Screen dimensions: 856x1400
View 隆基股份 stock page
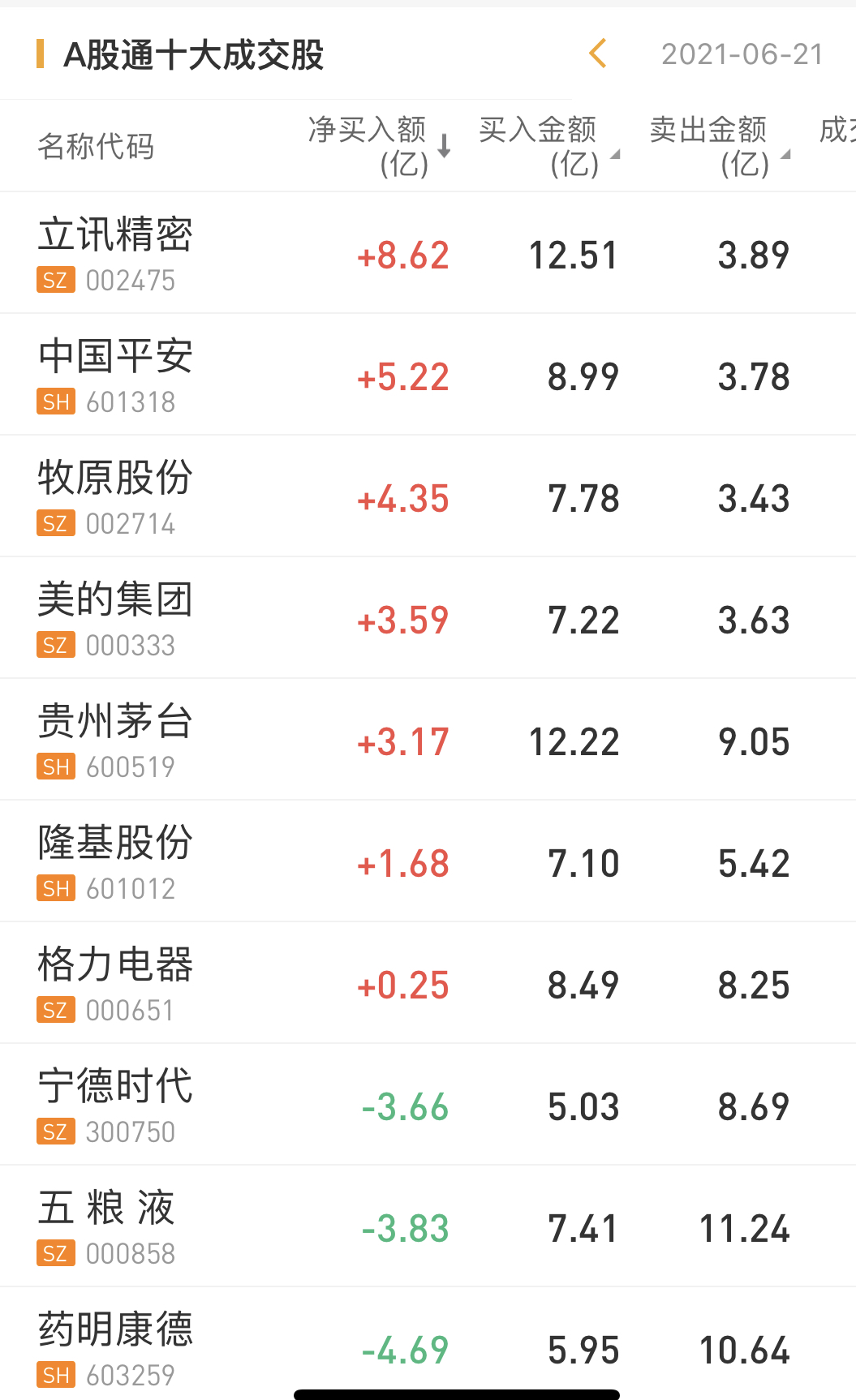click(x=115, y=861)
